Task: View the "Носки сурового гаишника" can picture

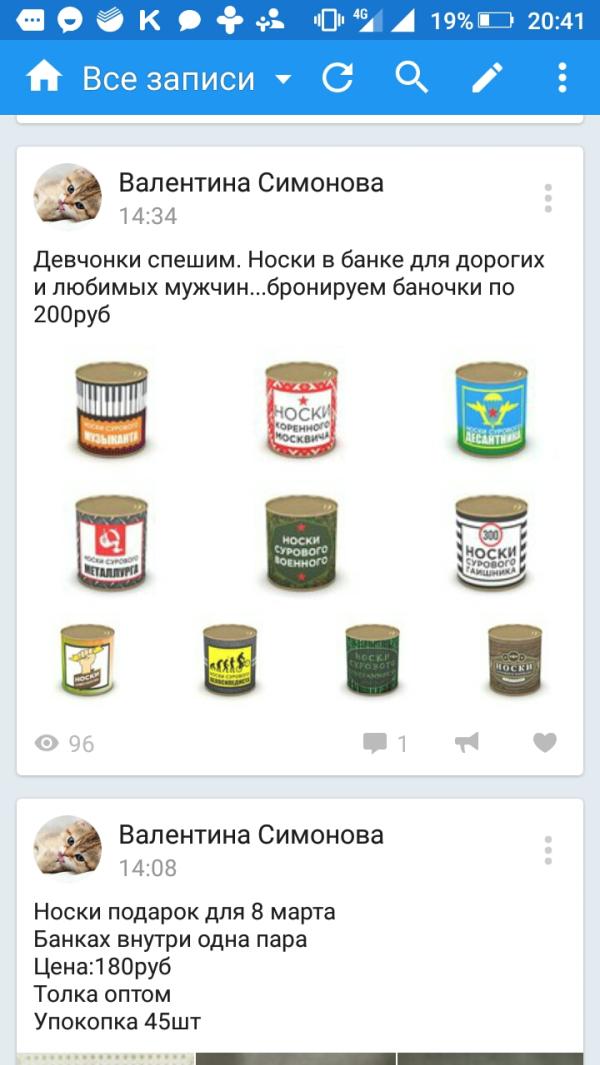Action: pos(490,541)
